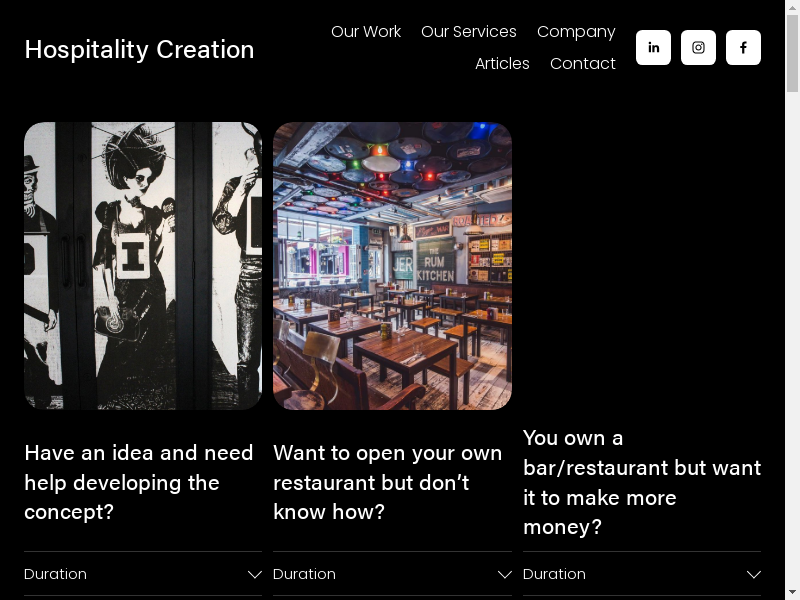Expand Duration under open your own restaurant

point(392,574)
